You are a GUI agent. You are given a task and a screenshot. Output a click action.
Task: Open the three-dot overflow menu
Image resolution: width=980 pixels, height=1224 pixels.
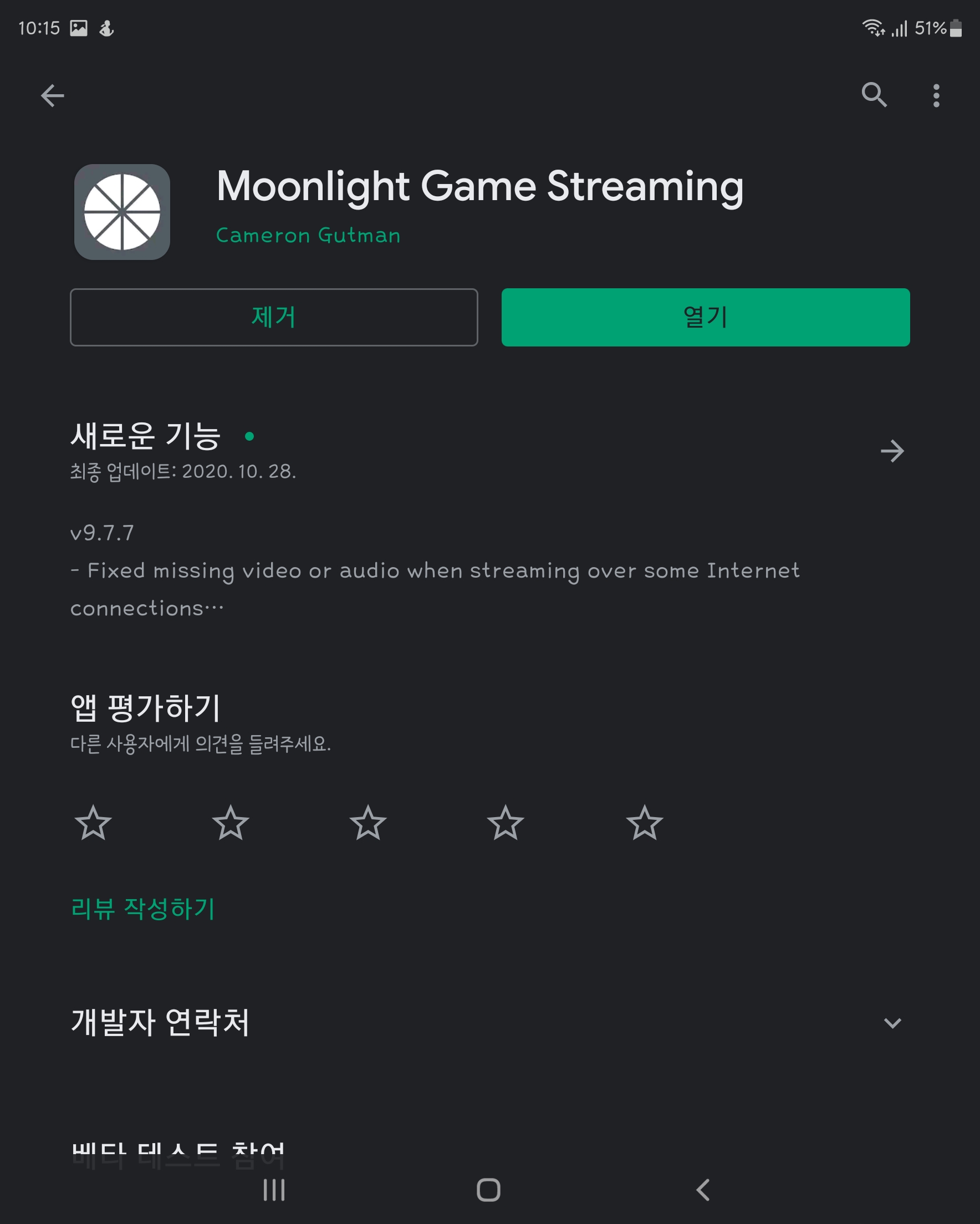(936, 95)
